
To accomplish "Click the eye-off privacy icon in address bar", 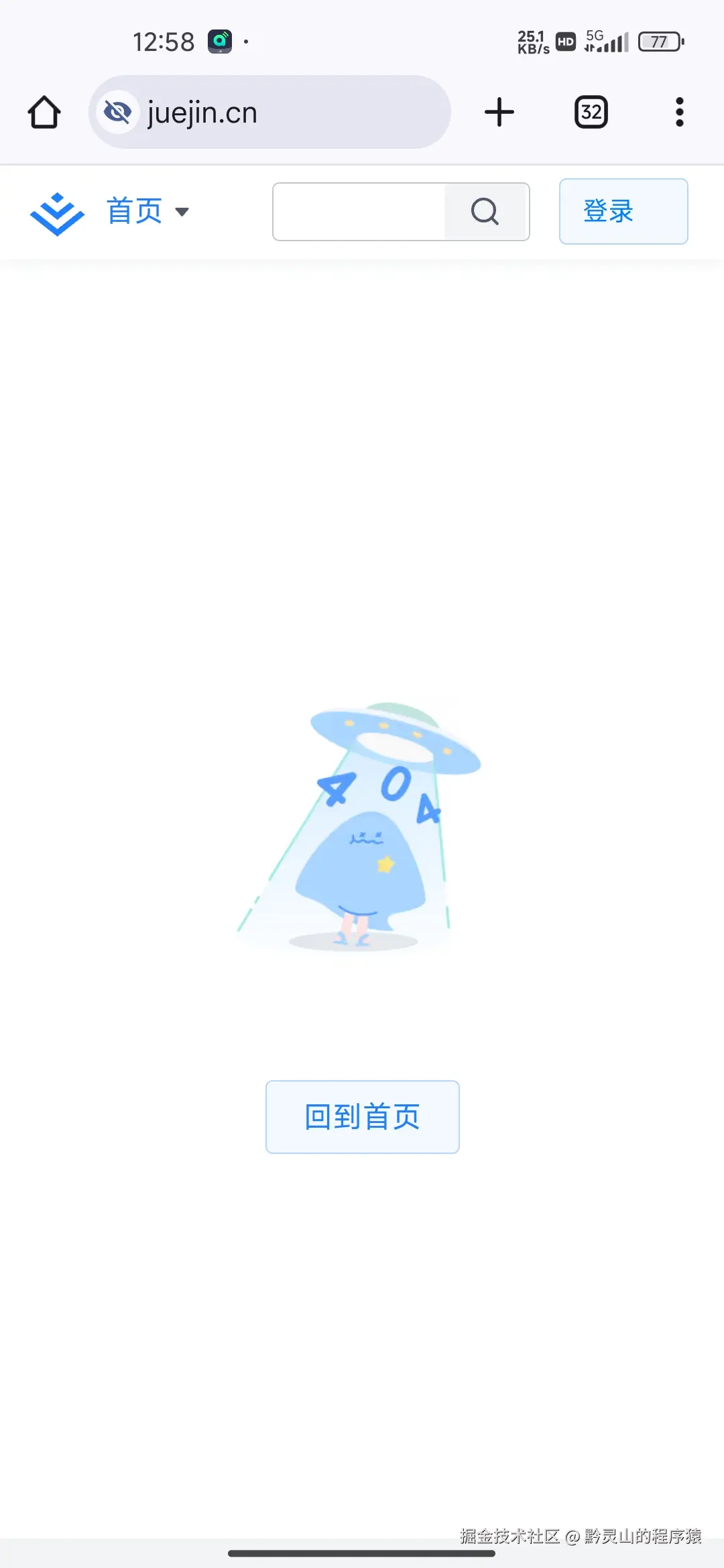I will (118, 111).
